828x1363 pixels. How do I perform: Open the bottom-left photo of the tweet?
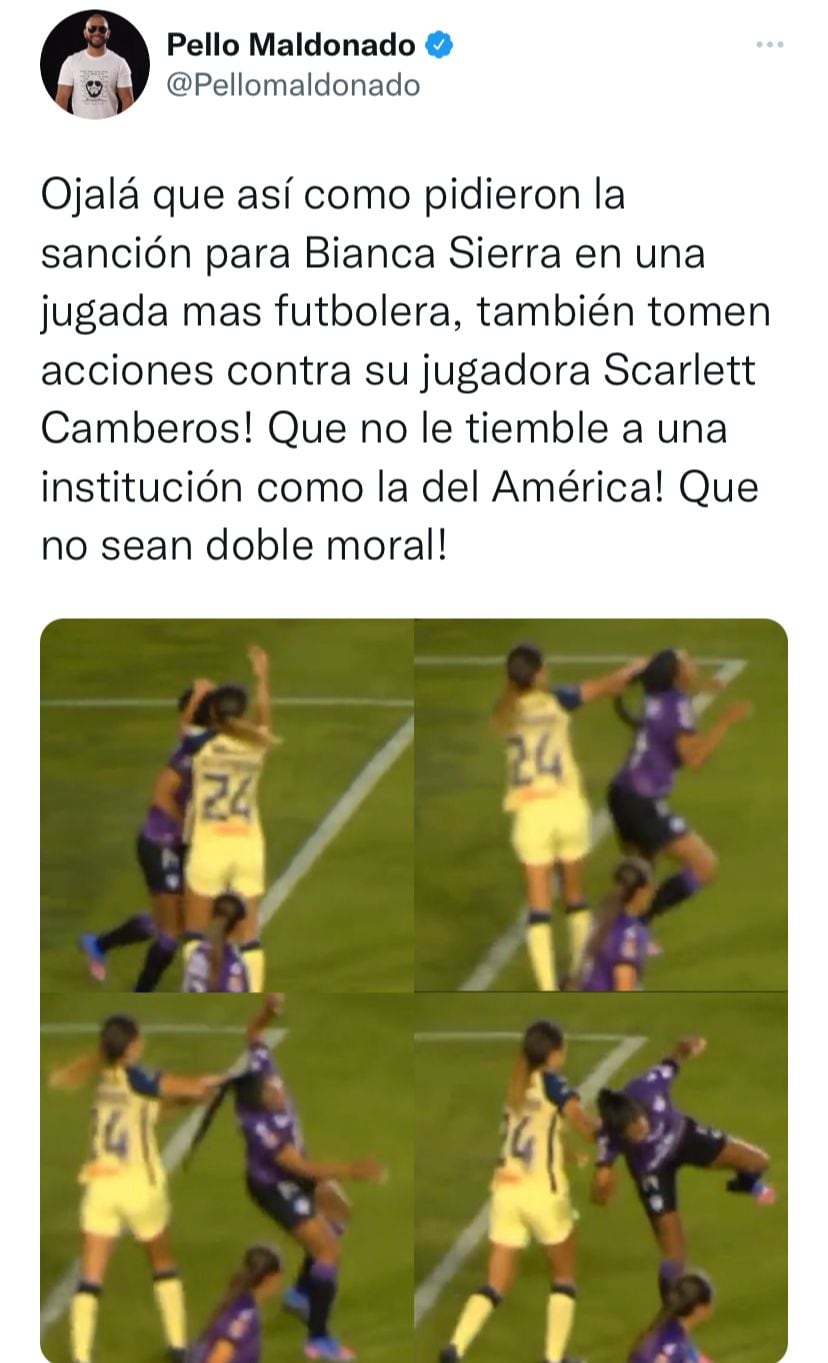coord(227,1177)
